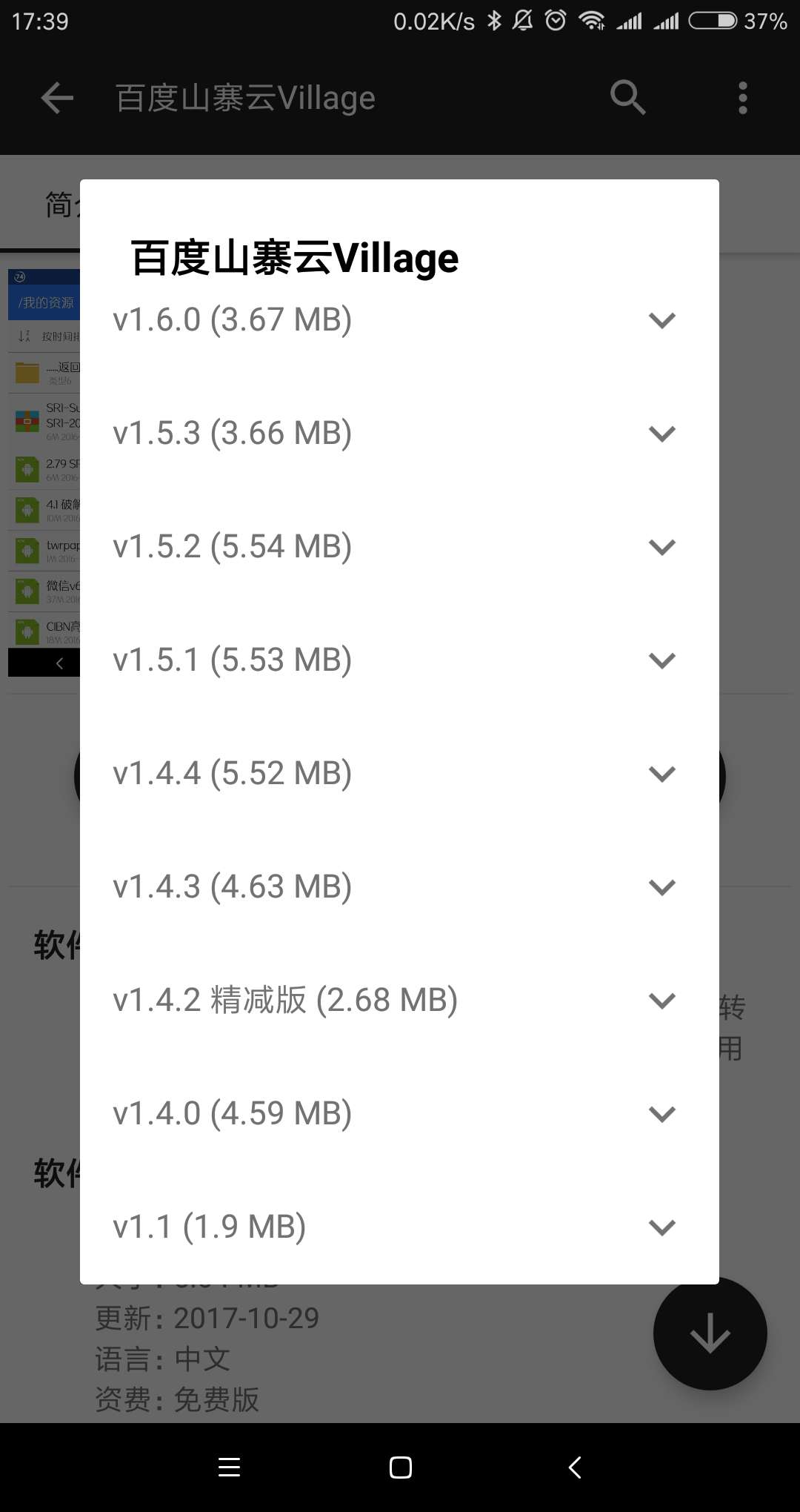Expand the v1.5.3 (3.66 MB) version
The height and width of the screenshot is (1512, 800).
point(661,434)
